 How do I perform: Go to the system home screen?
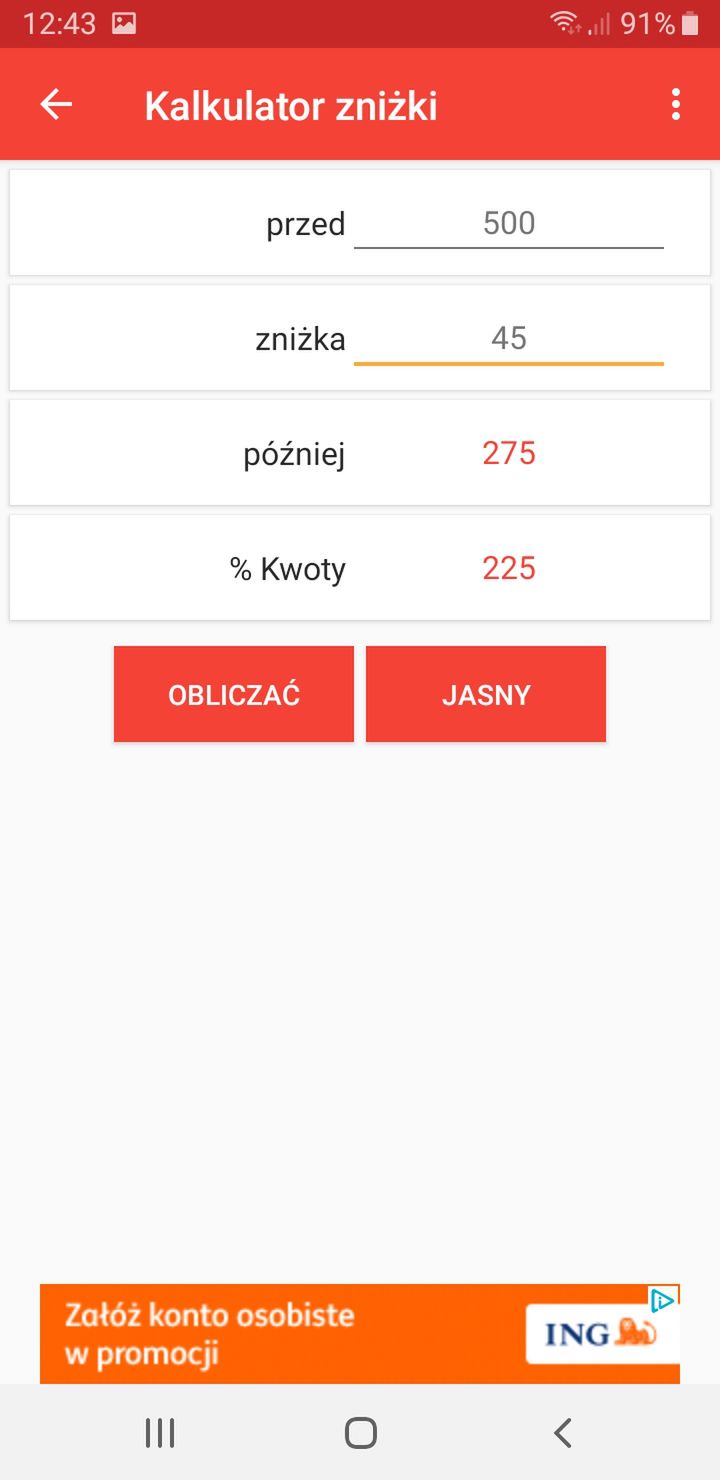(360, 1433)
